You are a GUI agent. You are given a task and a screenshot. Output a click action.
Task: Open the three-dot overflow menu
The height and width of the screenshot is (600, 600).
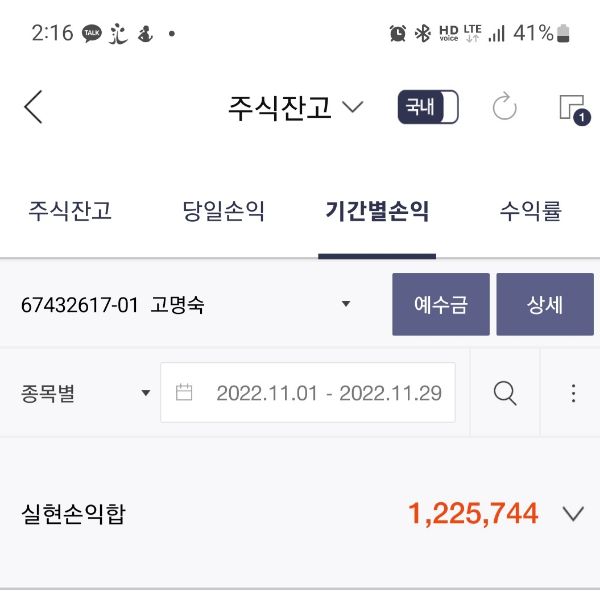click(x=573, y=393)
